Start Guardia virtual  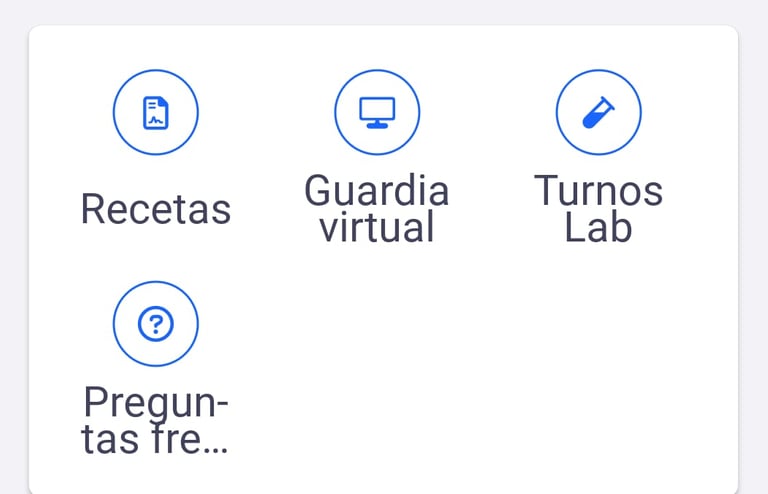coord(376,113)
